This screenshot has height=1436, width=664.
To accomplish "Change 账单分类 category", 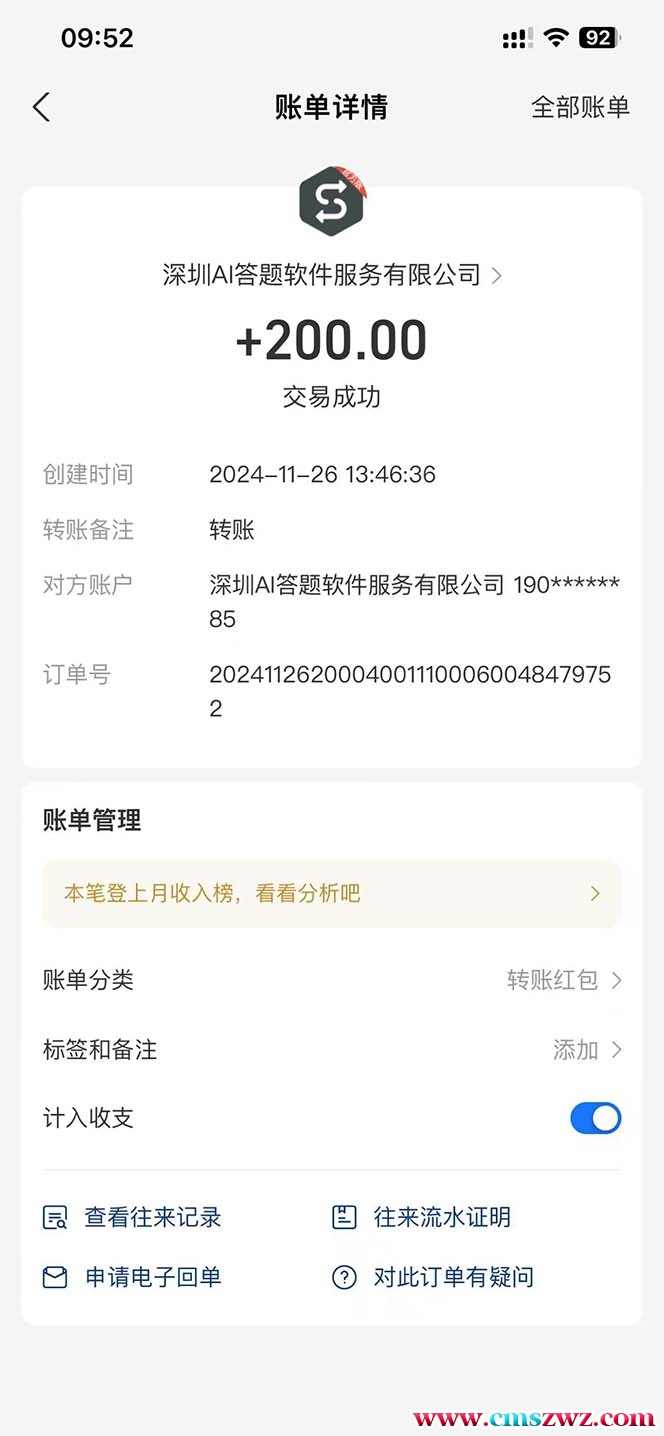I will [x=563, y=980].
